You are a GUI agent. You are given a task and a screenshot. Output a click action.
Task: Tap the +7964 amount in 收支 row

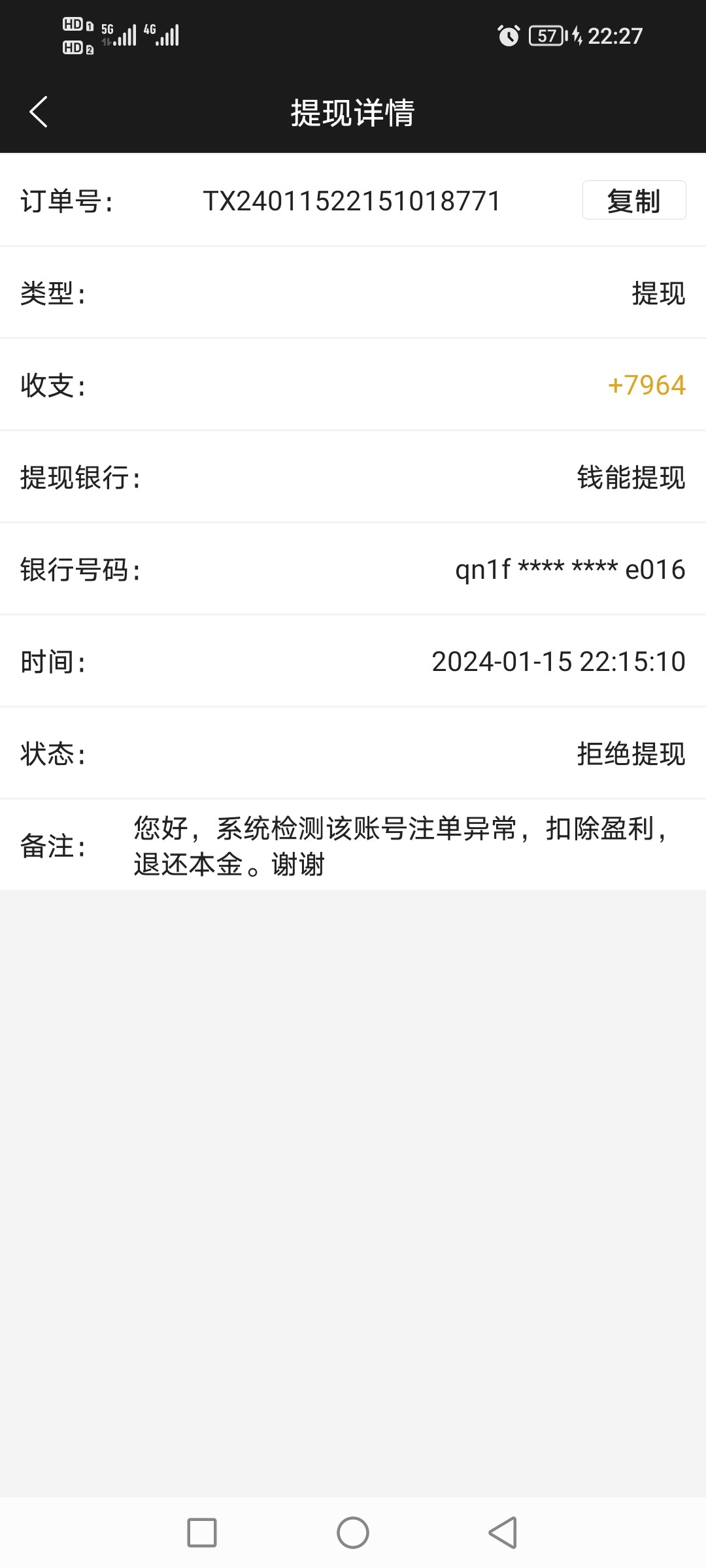646,385
